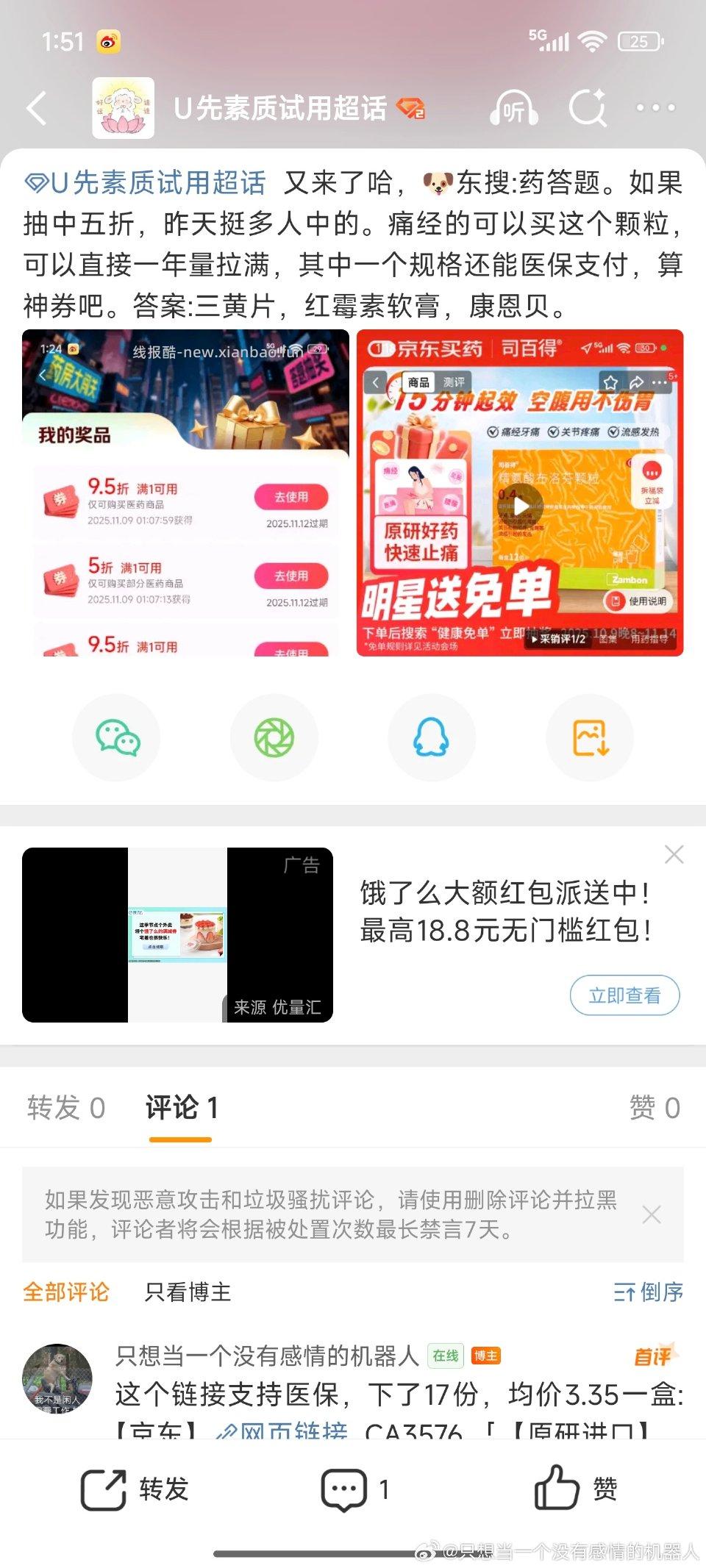The image size is (706, 1568).
Task: Share to WeChat Moments with the aperture icon
Action: click(x=274, y=737)
